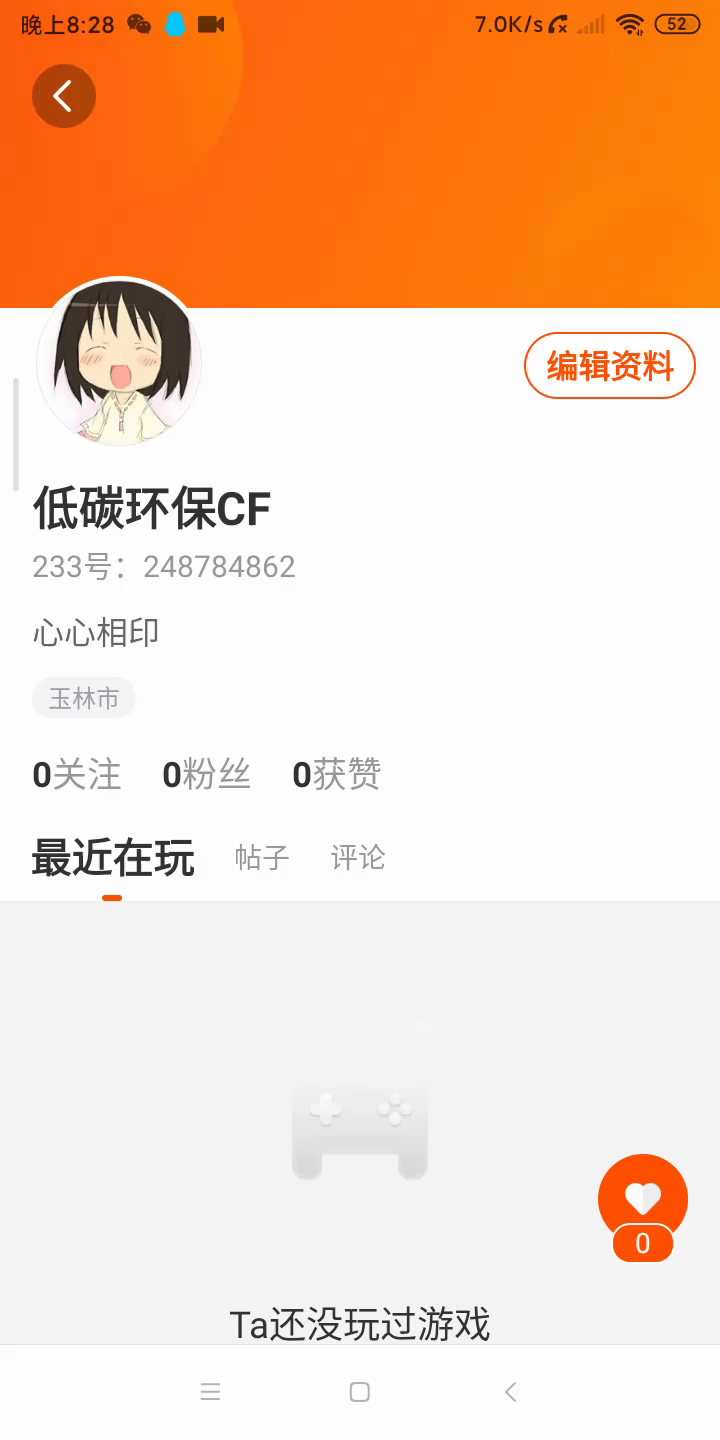Image resolution: width=720 pixels, height=1440 pixels.
Task: Select the 最近在玩 tab
Action: click(113, 858)
